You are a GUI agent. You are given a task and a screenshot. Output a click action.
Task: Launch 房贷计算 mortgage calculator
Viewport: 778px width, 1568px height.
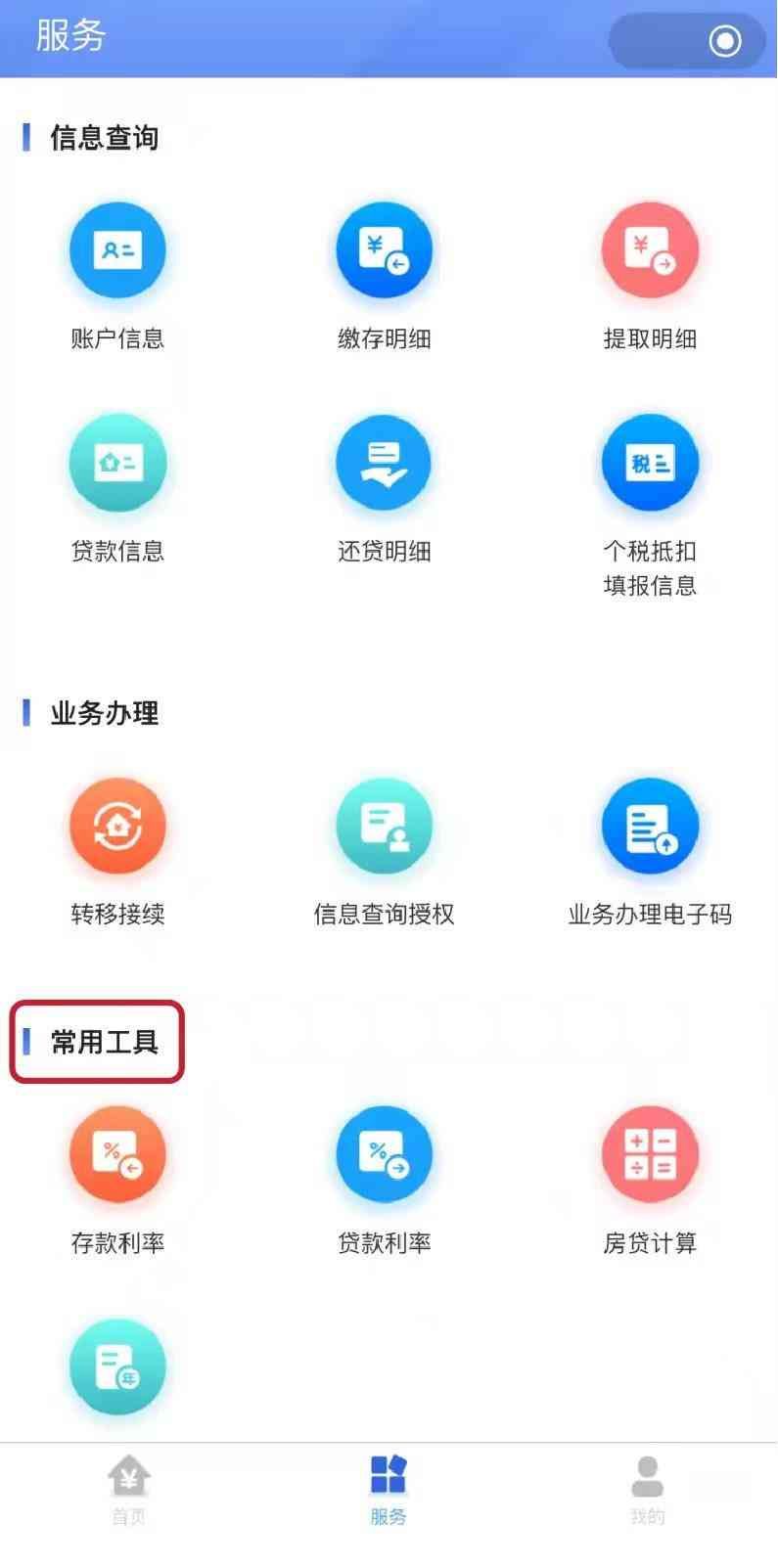tap(650, 1155)
